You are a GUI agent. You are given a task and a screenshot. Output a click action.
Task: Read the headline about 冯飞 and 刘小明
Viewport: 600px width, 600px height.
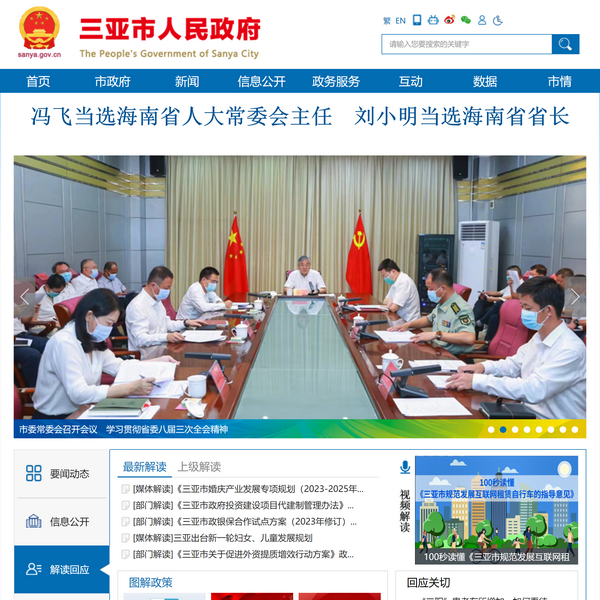click(300, 117)
